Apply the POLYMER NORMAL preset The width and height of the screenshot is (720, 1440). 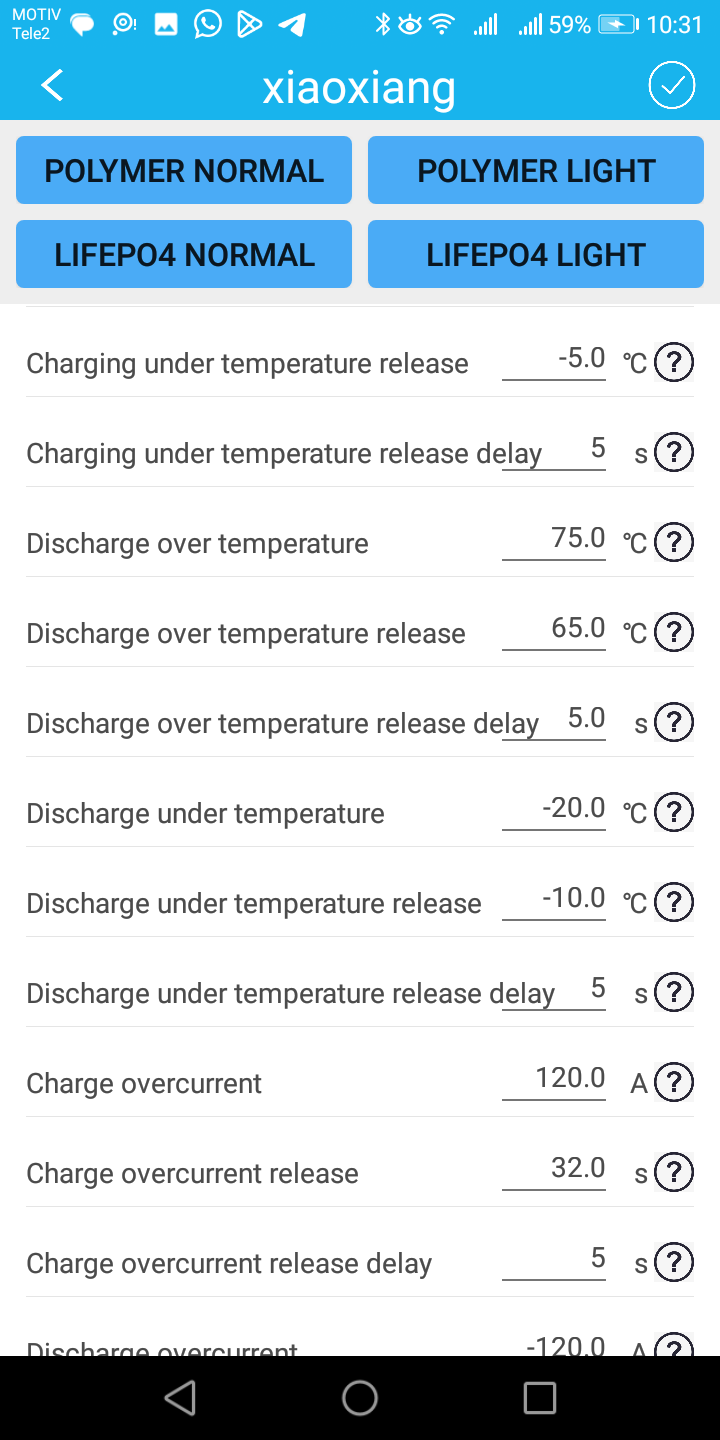pyautogui.click(x=184, y=171)
